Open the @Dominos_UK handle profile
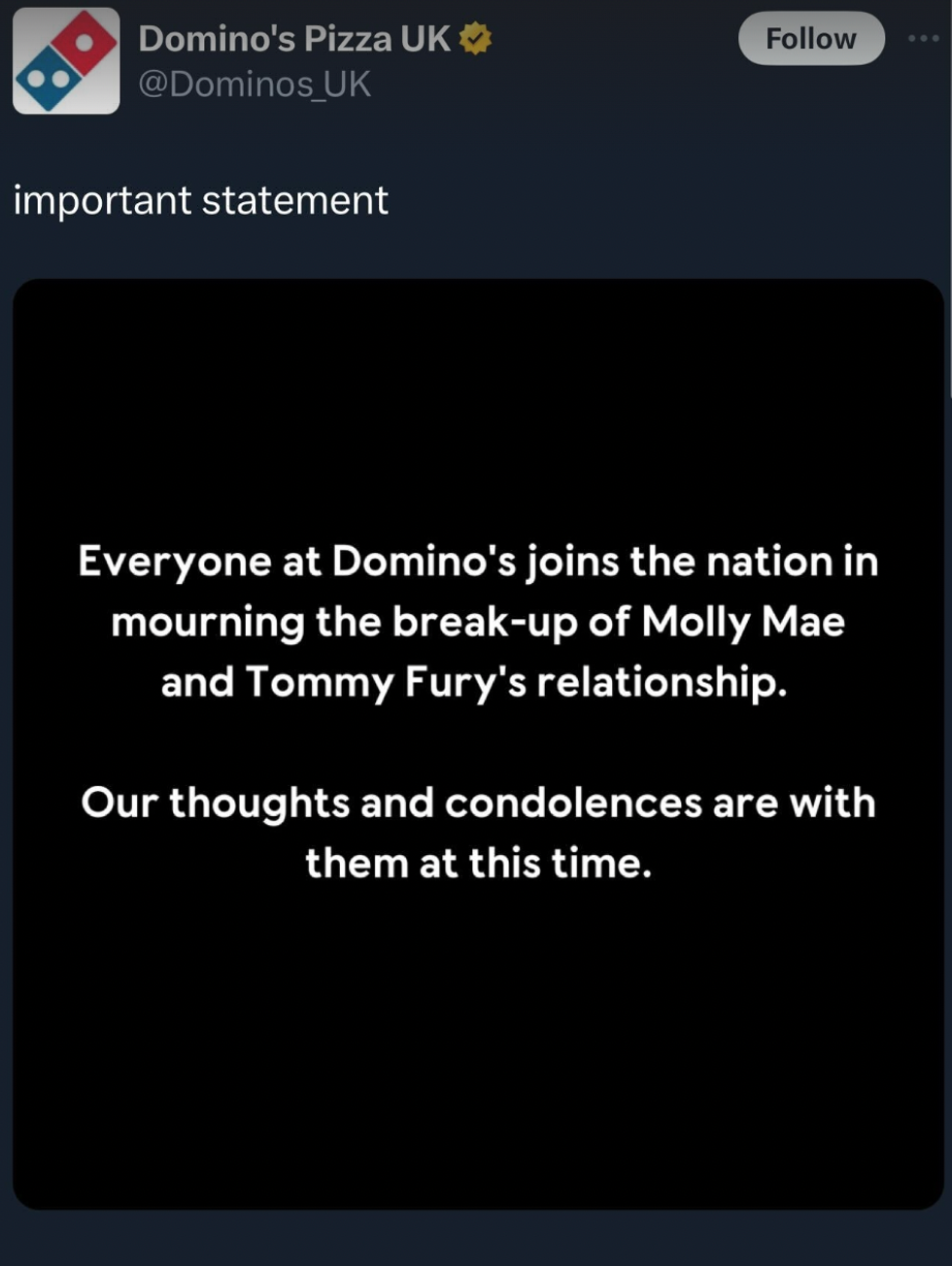Viewport: 952px width, 1266px height. point(255,85)
